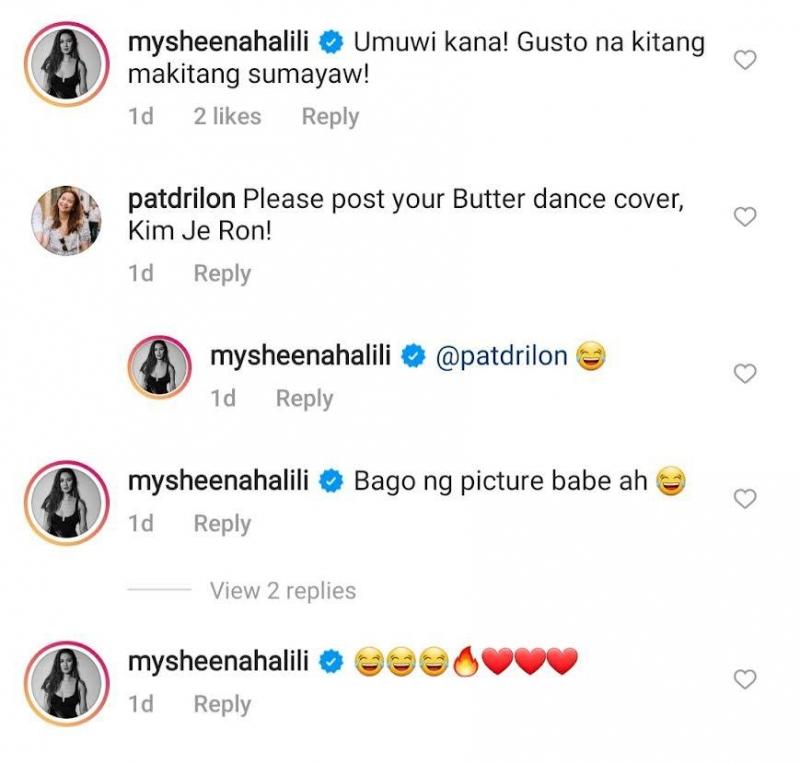The image size is (800, 764).
Task: Like the 'Bago ng picture babe' comment
Action: [744, 499]
